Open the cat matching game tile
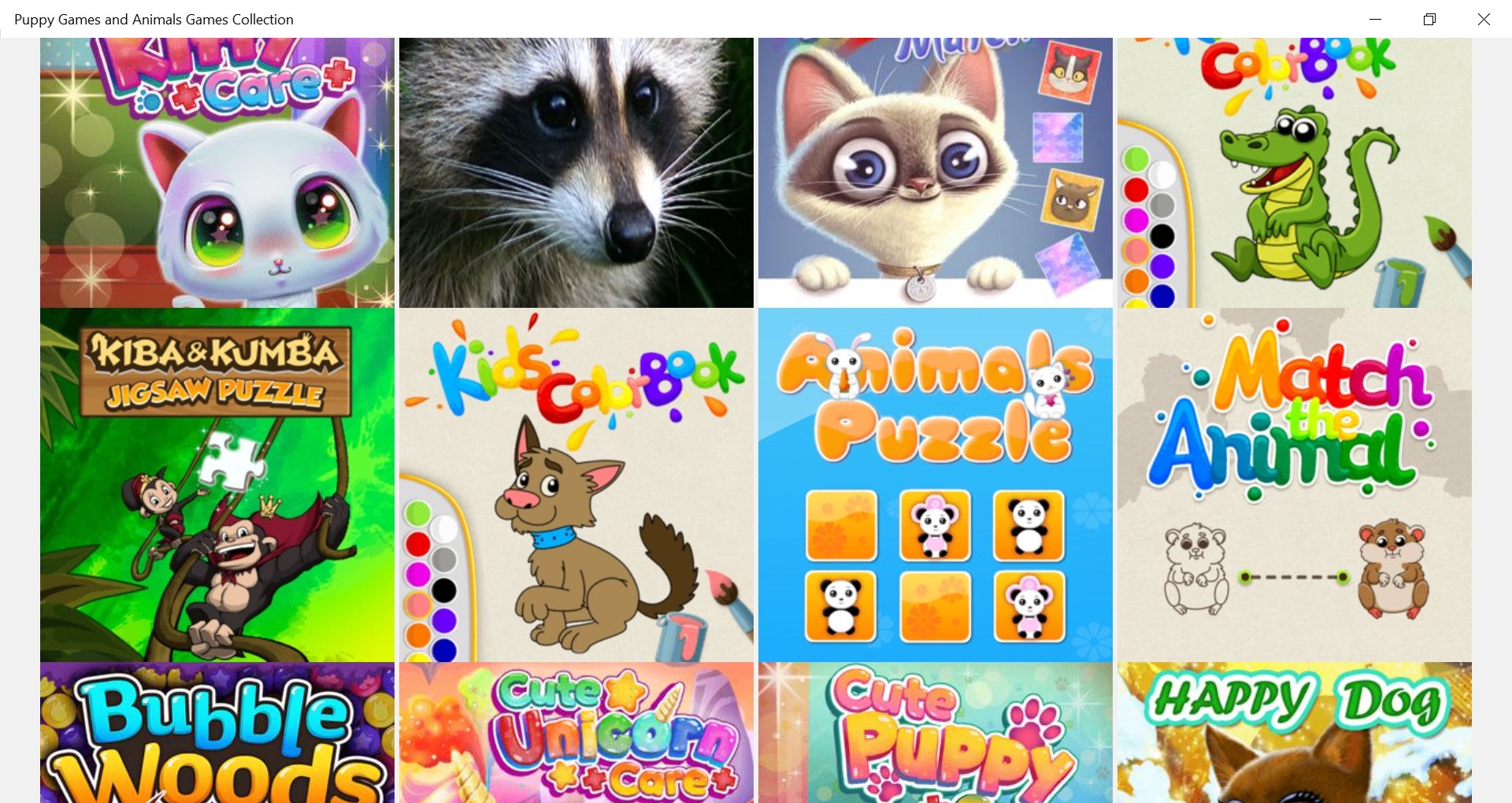 point(935,173)
